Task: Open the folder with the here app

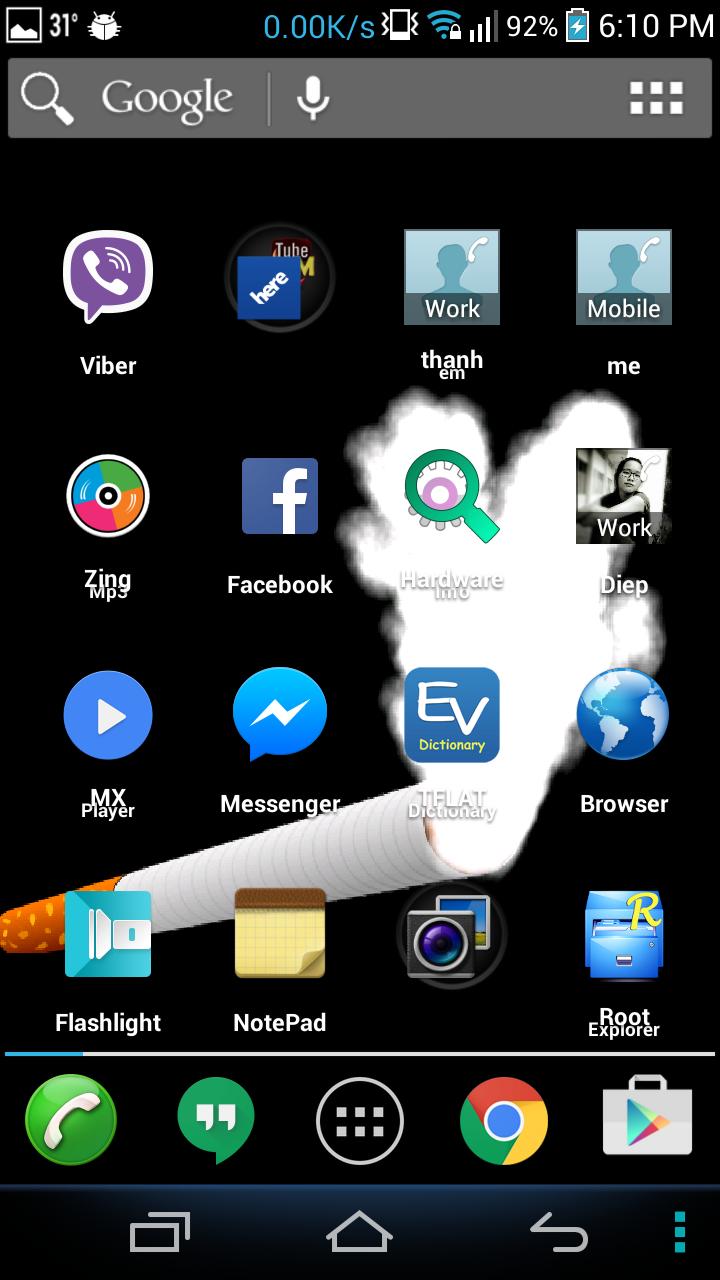Action: pyautogui.click(x=279, y=277)
